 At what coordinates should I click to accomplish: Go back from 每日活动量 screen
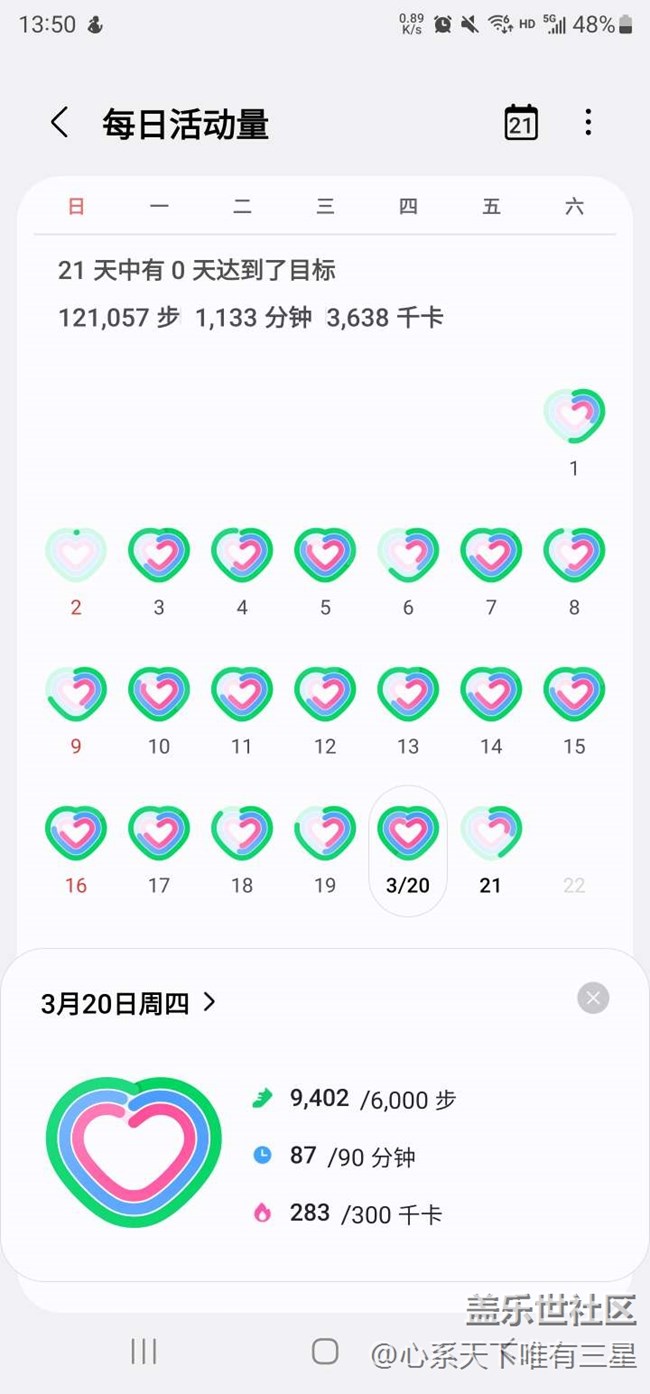[x=60, y=123]
